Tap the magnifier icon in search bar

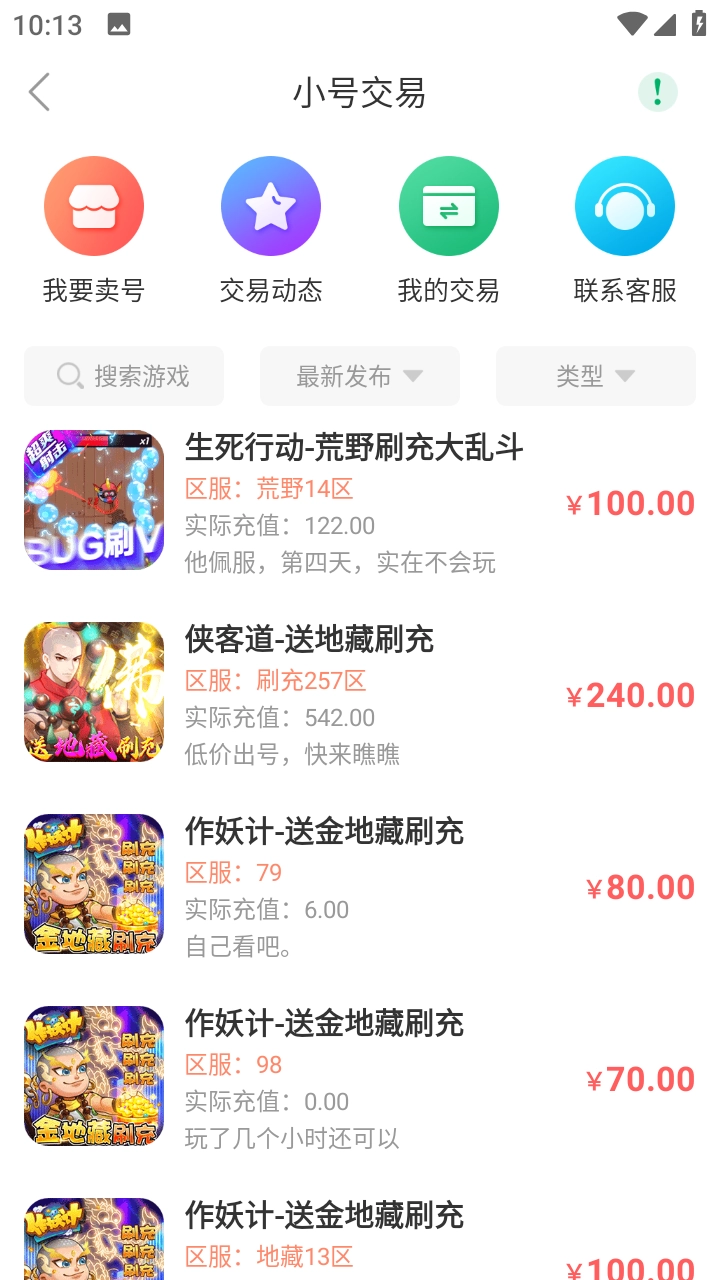click(69, 376)
